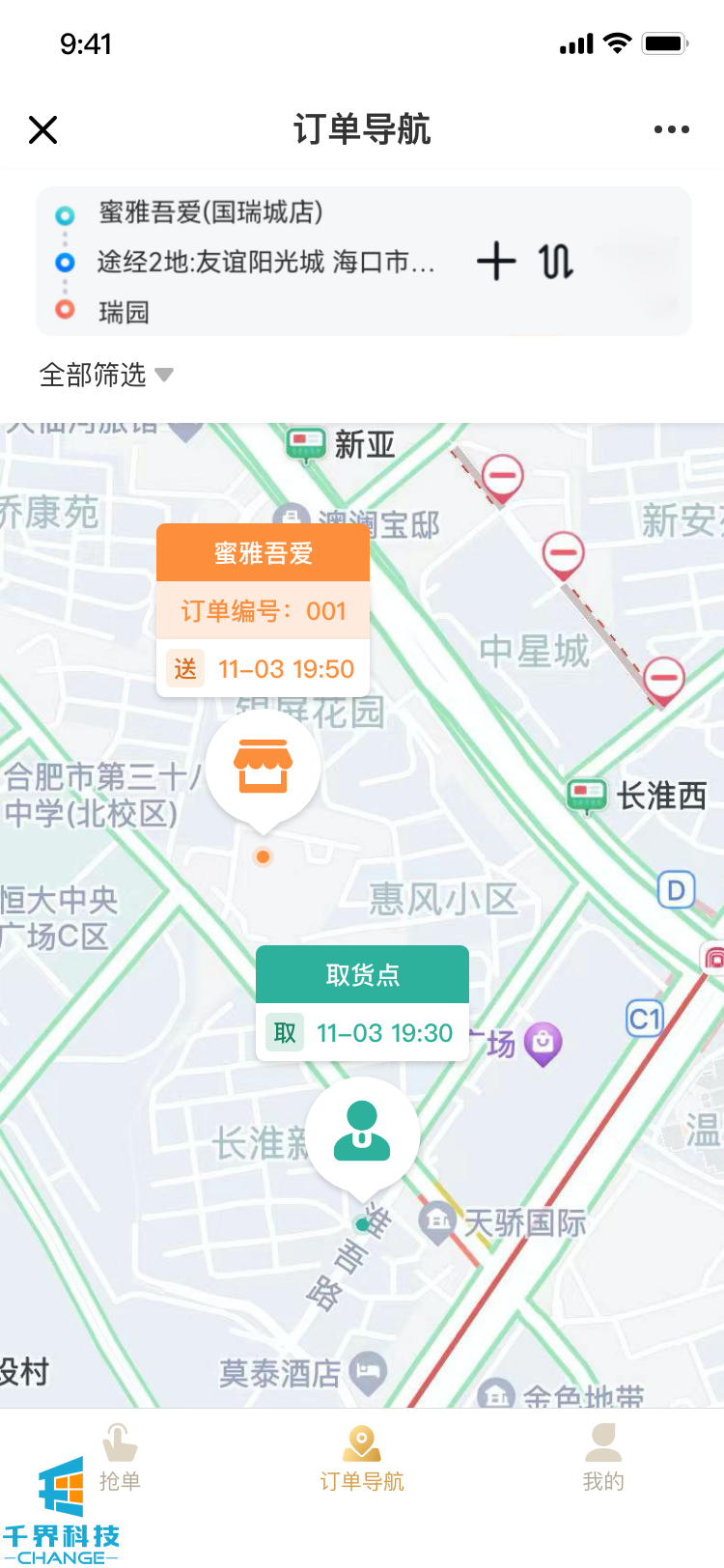The width and height of the screenshot is (724, 1568).
Task: Select the orange shop marker on map
Action: tap(264, 768)
